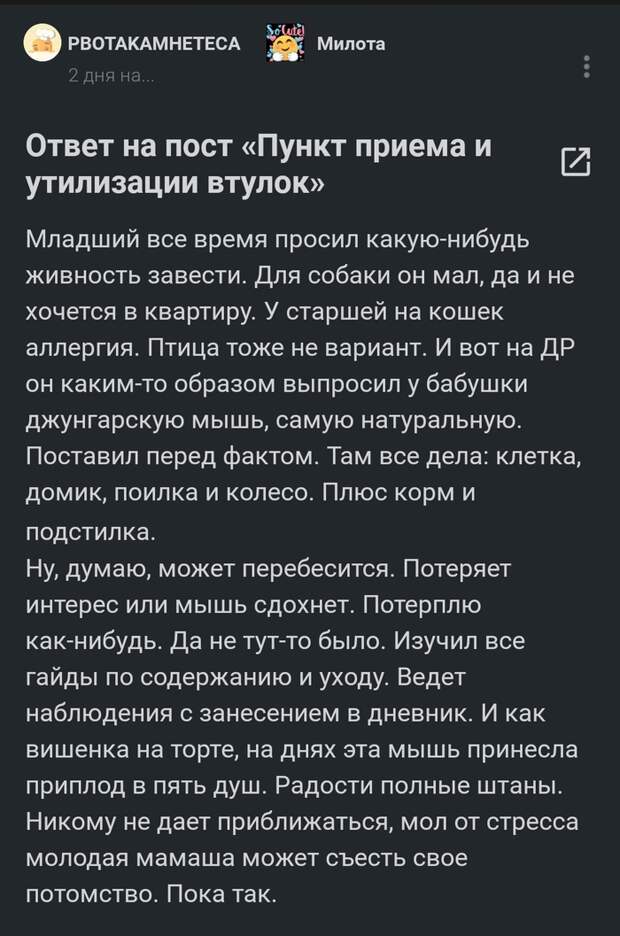Open the post overflow menu

[586, 67]
